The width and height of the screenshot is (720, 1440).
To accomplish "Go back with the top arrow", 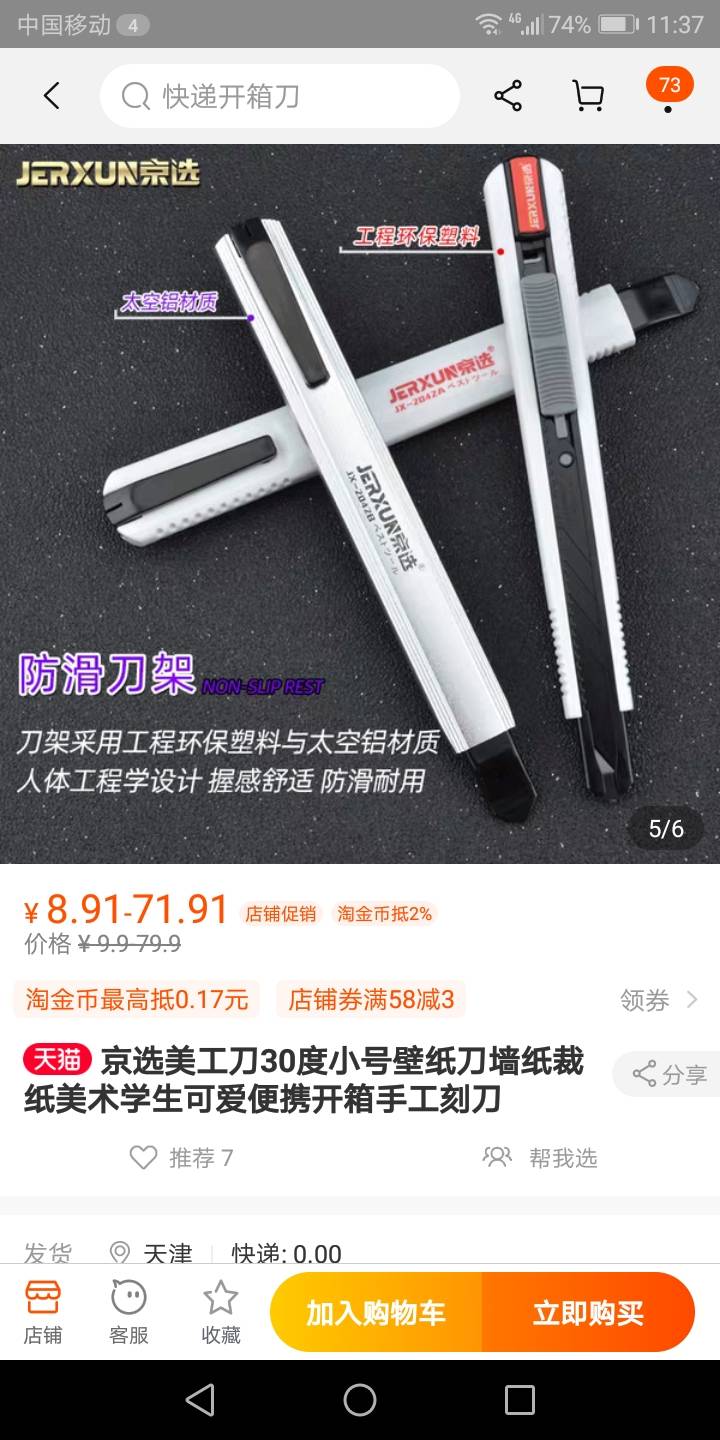I will (52, 96).
